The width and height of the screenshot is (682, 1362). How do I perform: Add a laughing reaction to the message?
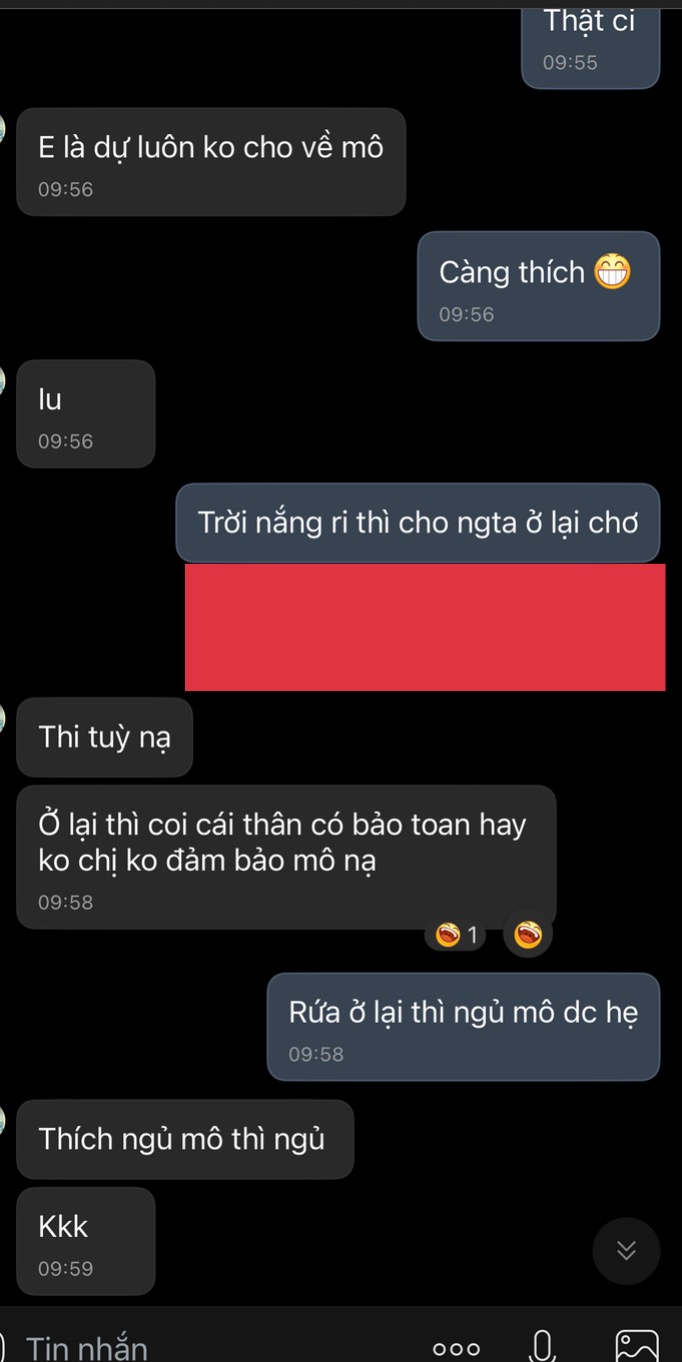(x=527, y=935)
